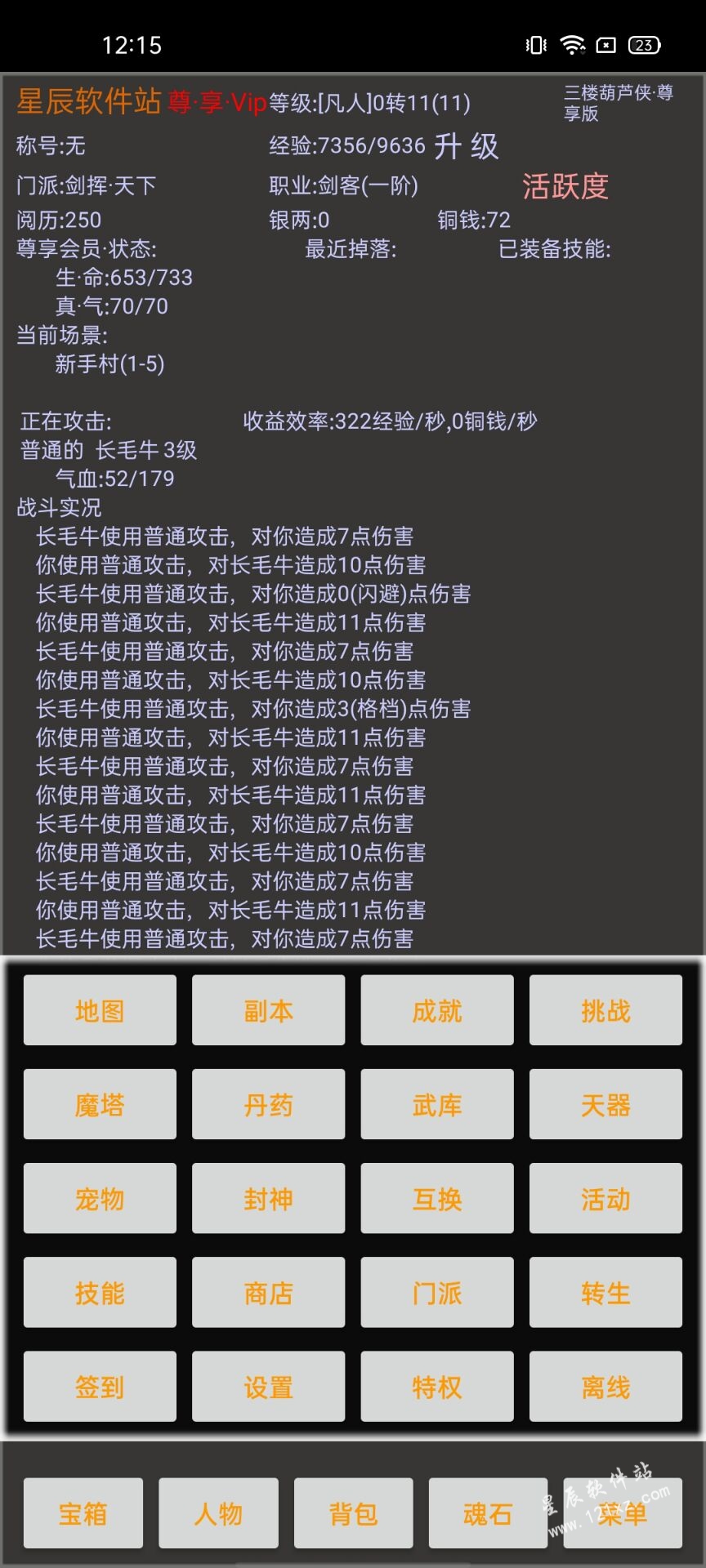The image size is (706, 1568).
Task: View 人物 character info
Action: tap(218, 1513)
